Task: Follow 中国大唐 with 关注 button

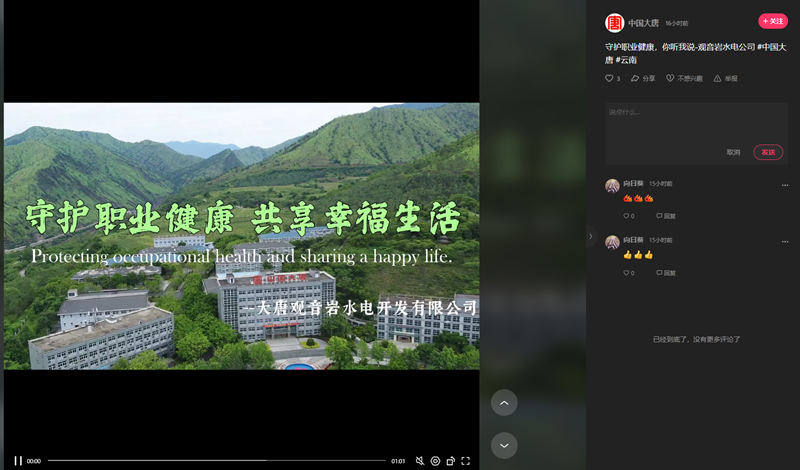Action: (773, 21)
